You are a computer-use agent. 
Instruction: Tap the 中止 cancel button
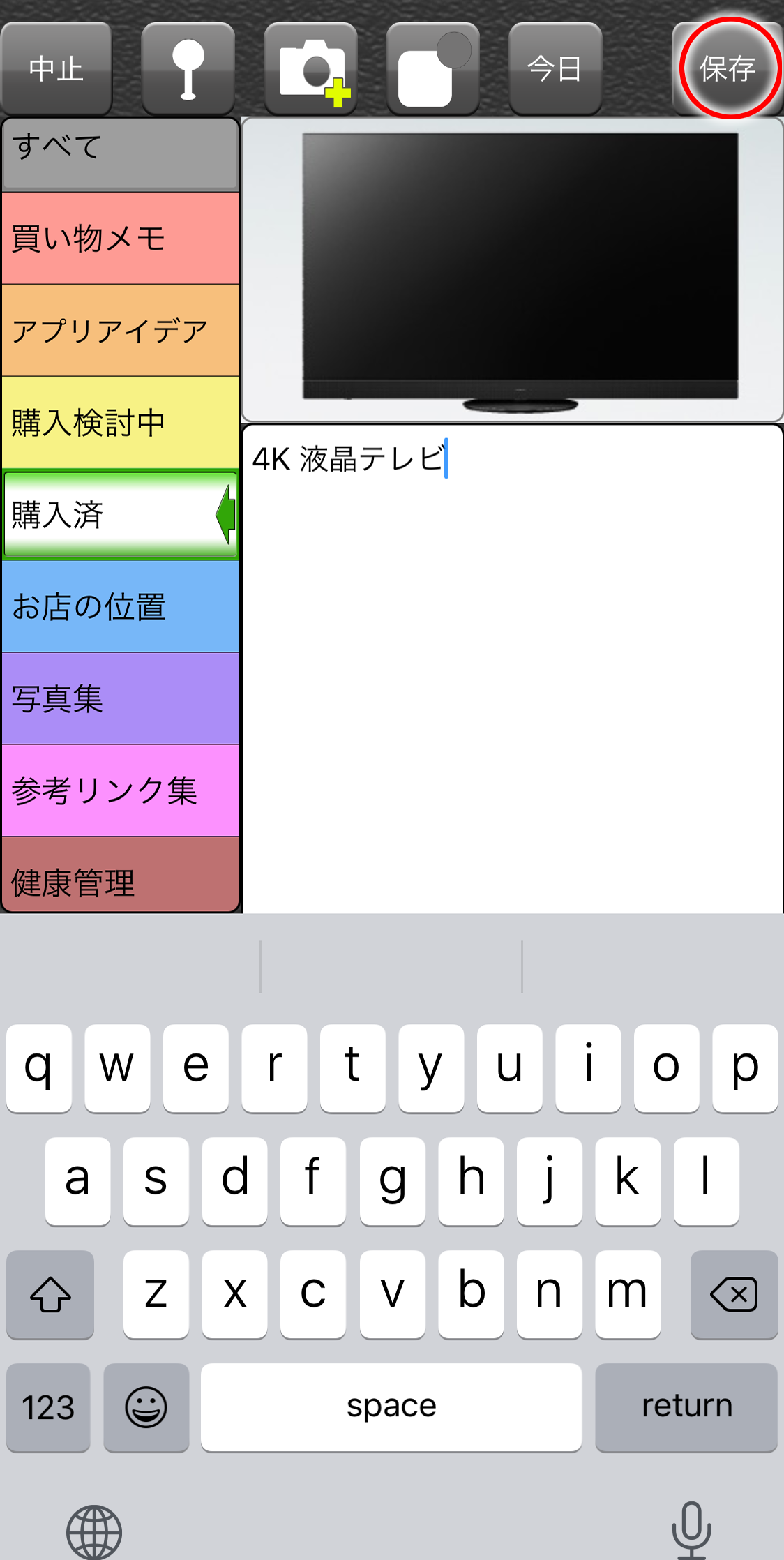(56, 68)
